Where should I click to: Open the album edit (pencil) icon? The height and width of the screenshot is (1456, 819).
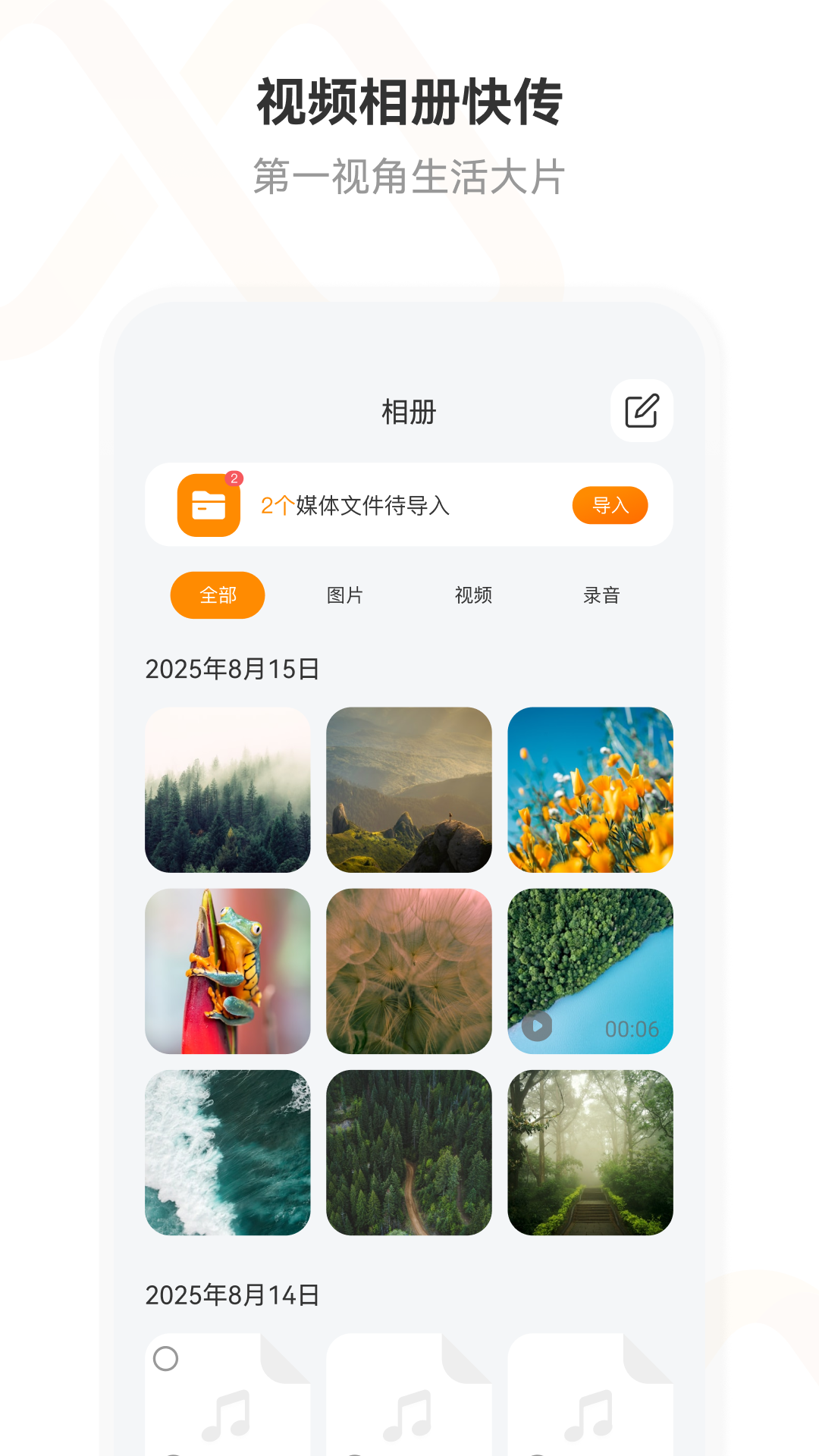point(642,411)
